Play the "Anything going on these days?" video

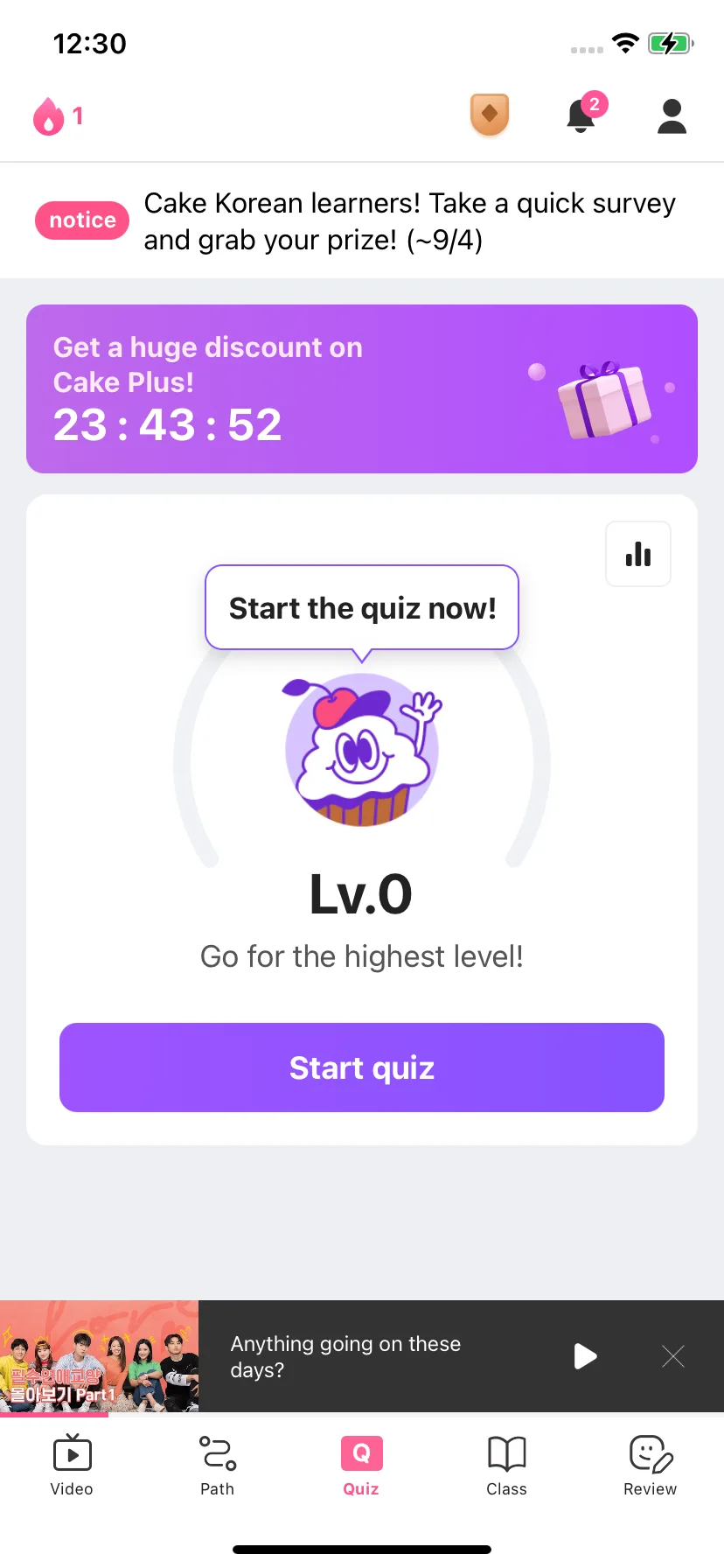[x=585, y=1356]
